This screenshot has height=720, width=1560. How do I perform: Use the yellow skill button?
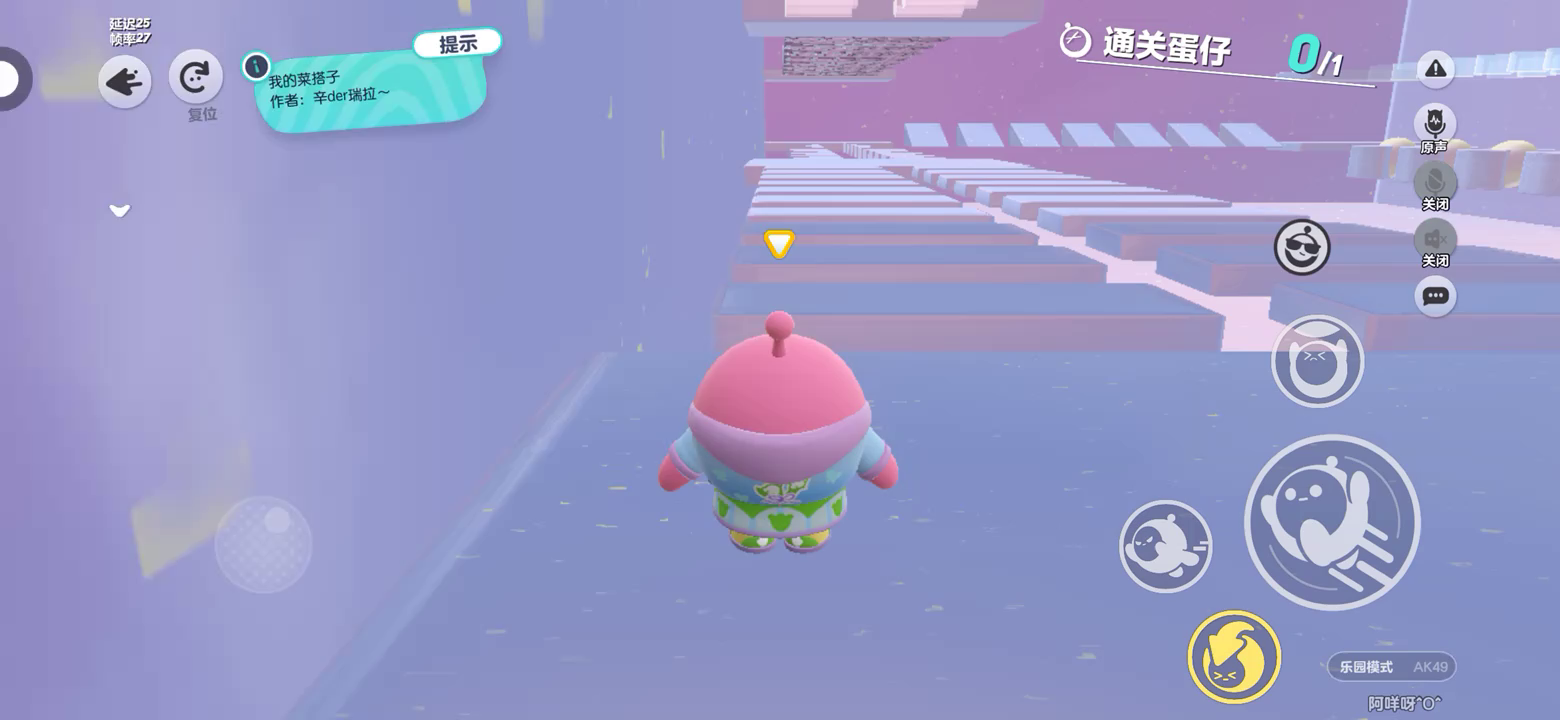(x=1234, y=657)
